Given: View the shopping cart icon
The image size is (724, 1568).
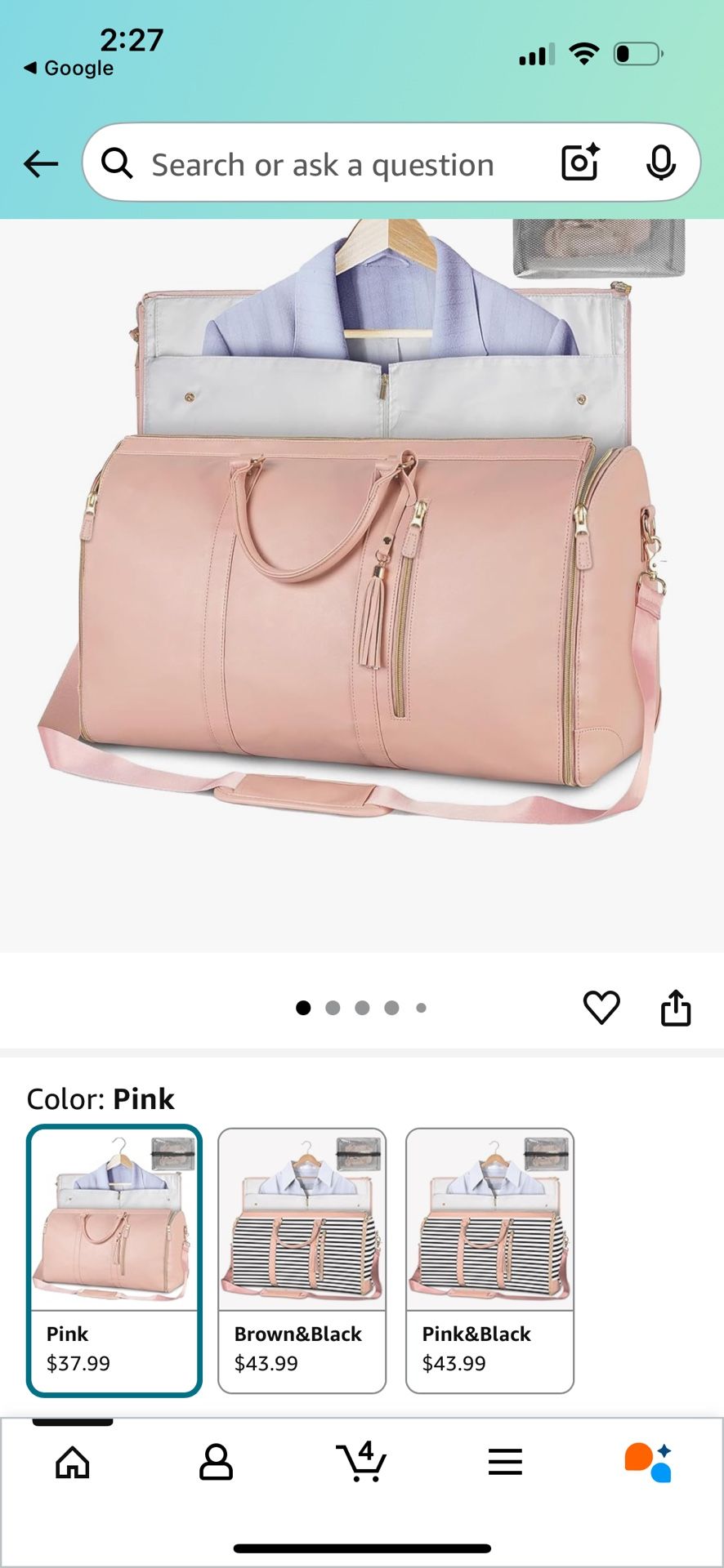Looking at the screenshot, I should [x=361, y=1463].
